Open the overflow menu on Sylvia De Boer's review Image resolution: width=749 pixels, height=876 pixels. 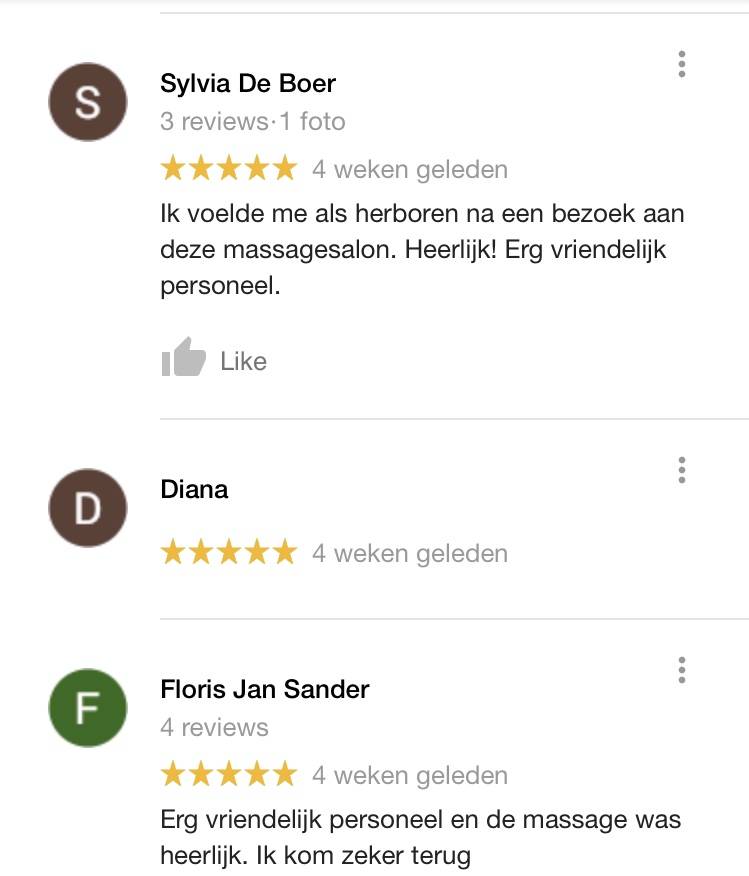pyautogui.click(x=681, y=64)
